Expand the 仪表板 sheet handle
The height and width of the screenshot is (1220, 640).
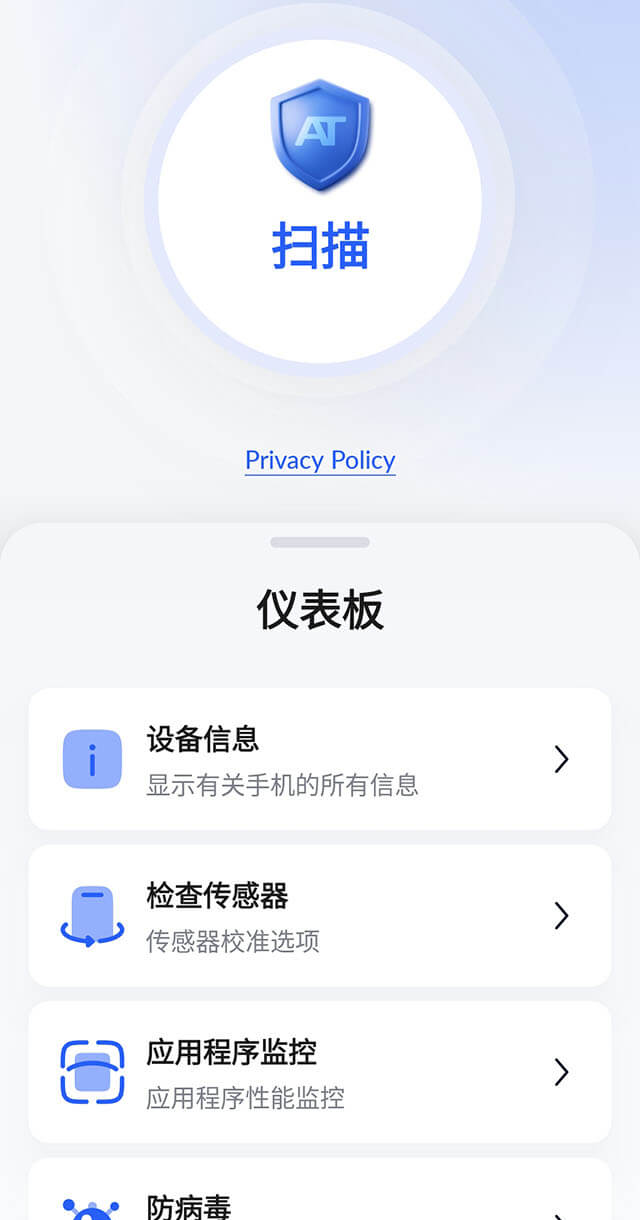320,542
